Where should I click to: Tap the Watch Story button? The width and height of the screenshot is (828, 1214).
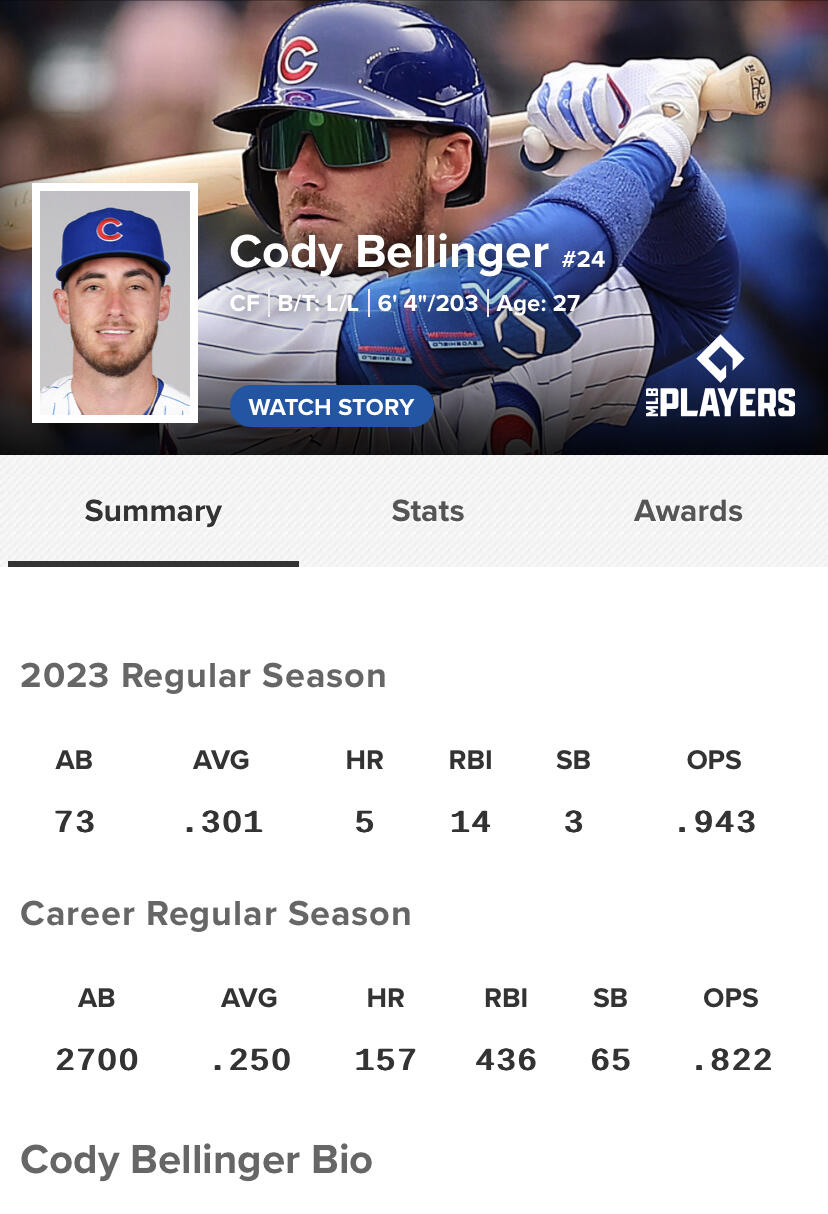(x=331, y=407)
